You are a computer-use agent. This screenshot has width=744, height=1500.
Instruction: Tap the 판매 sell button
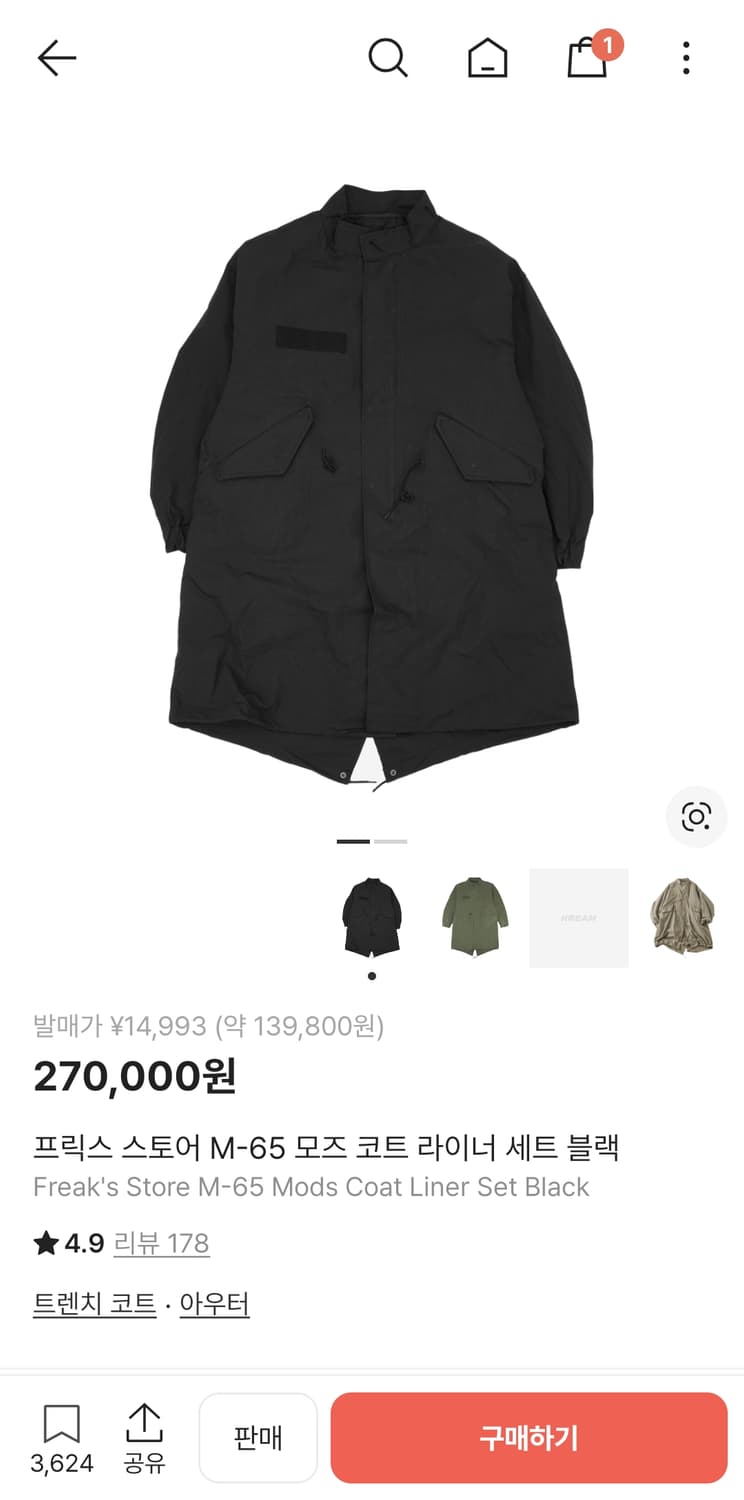pos(258,1437)
